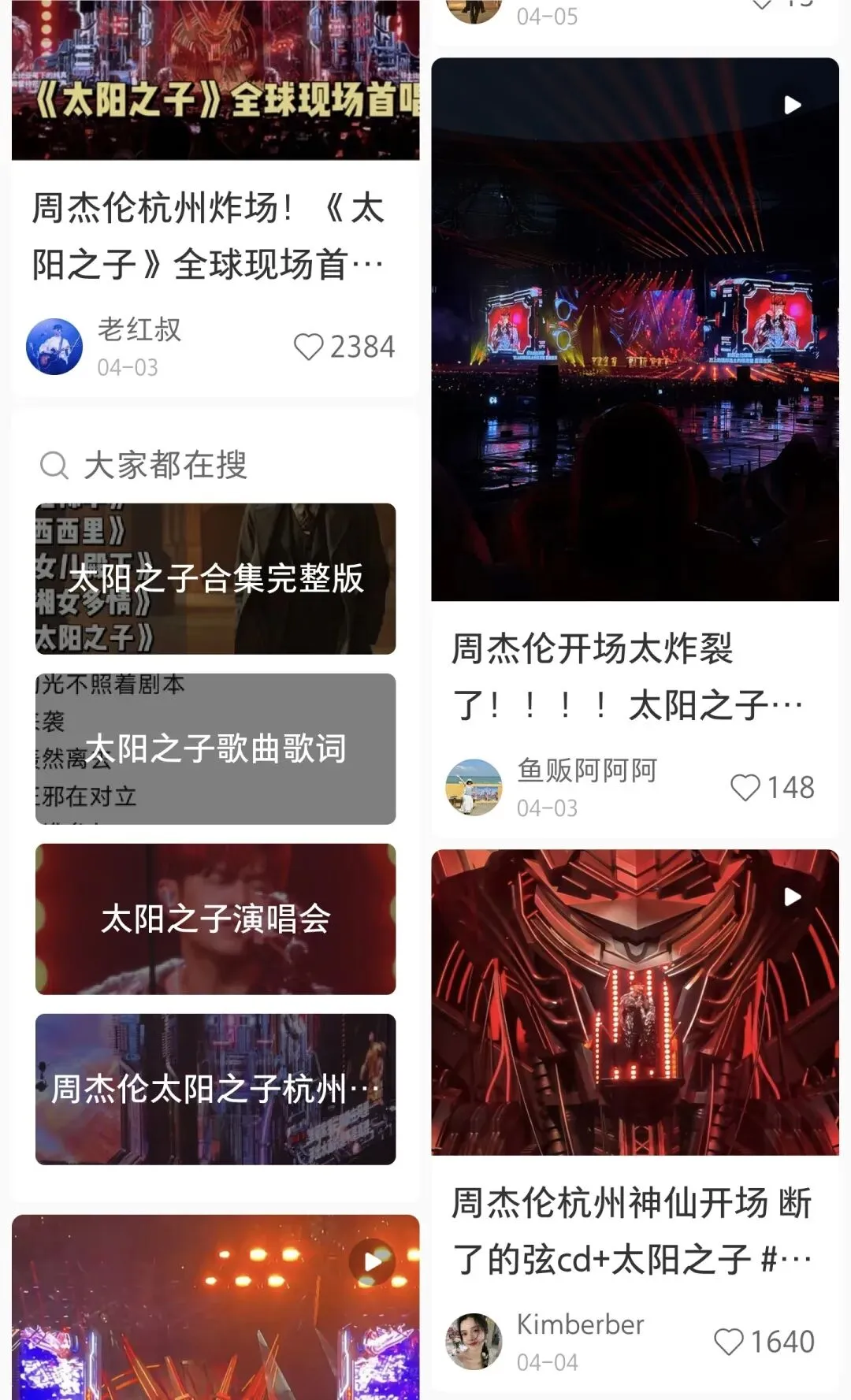
Task: Tap the 太阳之子演唱会 suggestion
Action: [x=215, y=919]
